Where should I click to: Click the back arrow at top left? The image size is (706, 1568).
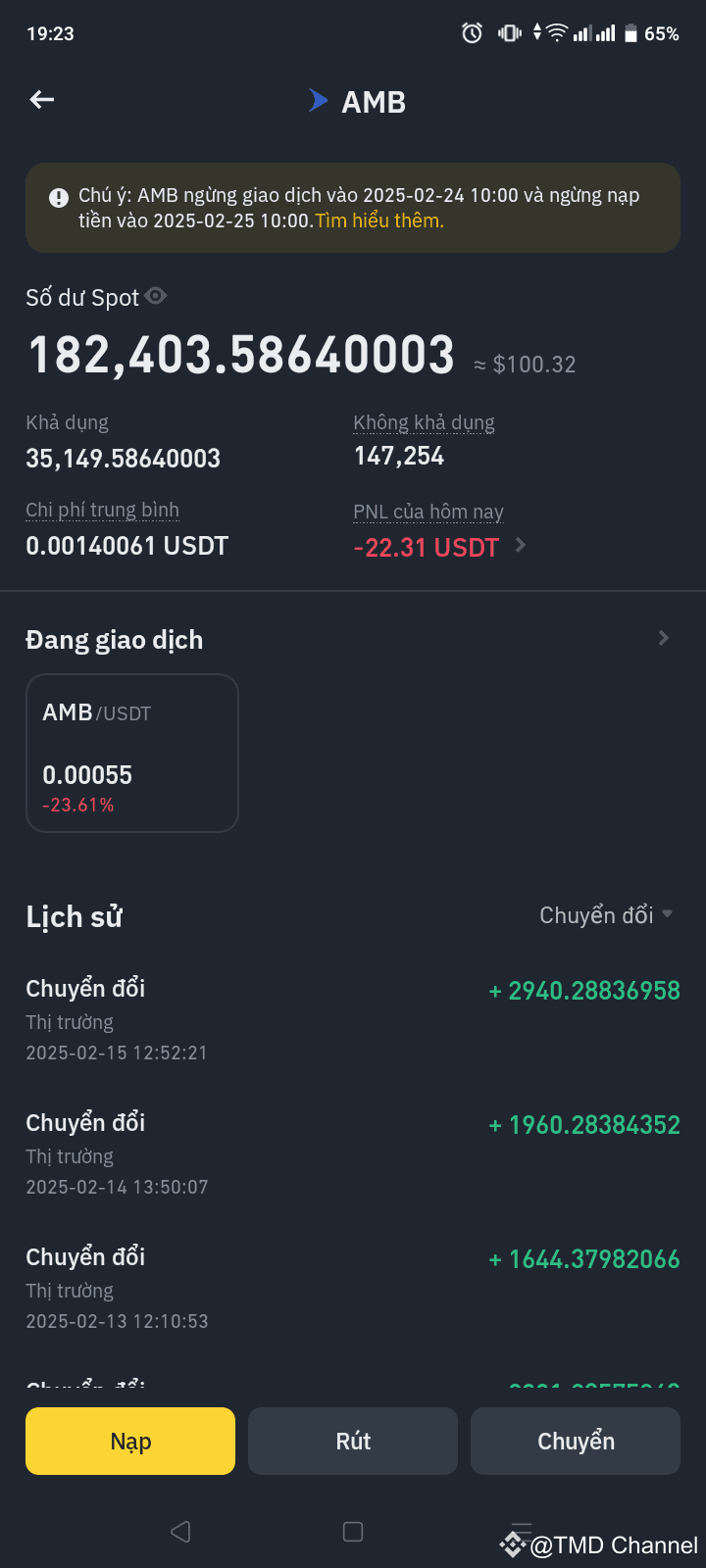41,99
